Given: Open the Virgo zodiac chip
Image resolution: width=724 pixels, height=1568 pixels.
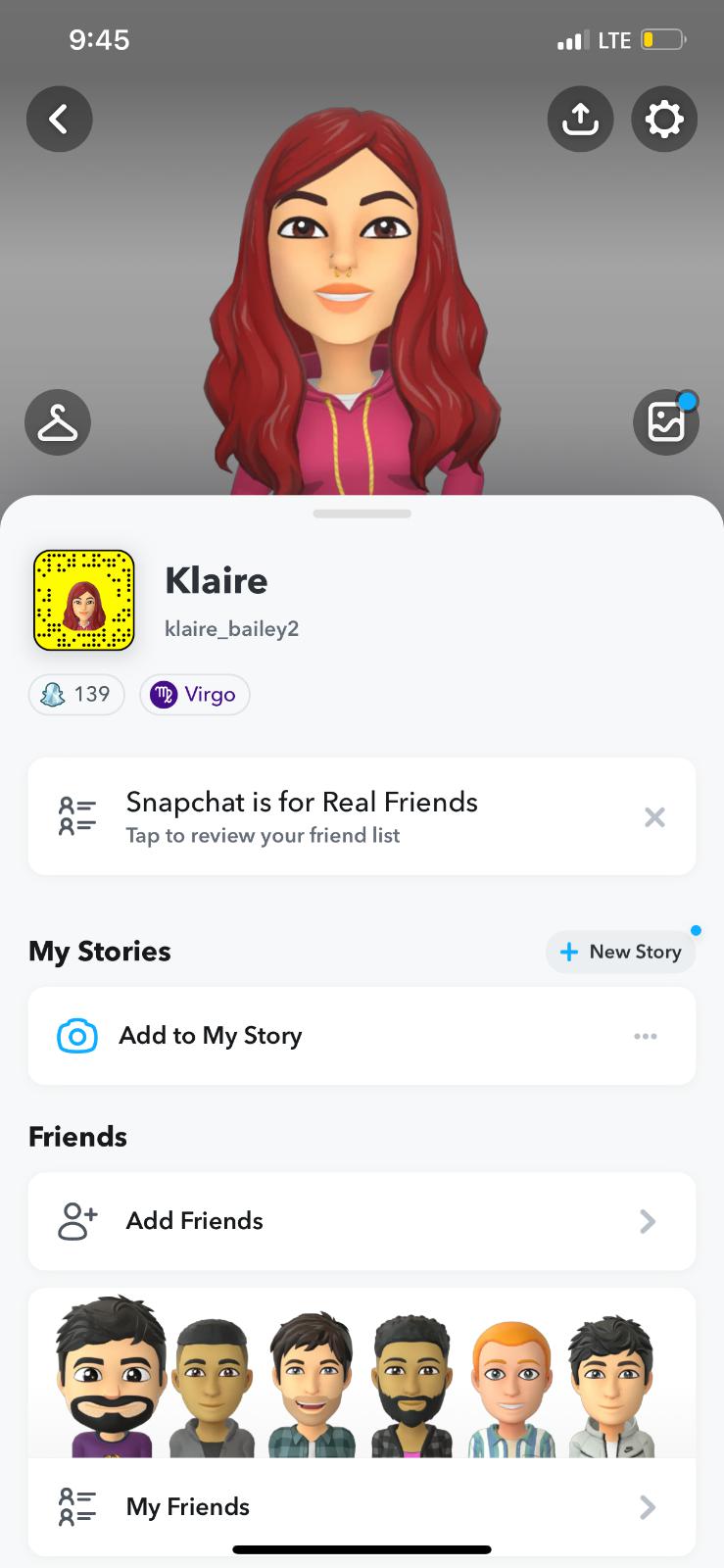Looking at the screenshot, I should click(x=194, y=695).
